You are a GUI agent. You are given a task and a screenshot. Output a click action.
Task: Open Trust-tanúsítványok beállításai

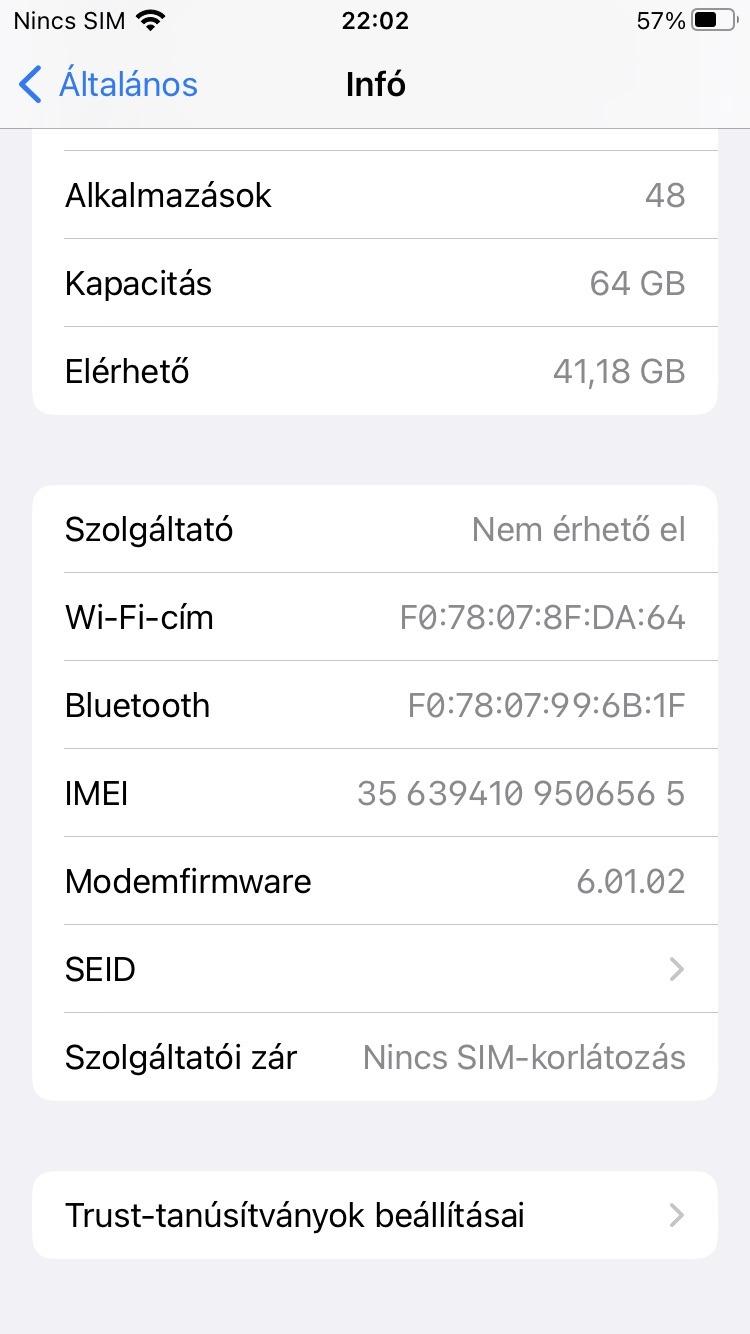click(x=375, y=1215)
